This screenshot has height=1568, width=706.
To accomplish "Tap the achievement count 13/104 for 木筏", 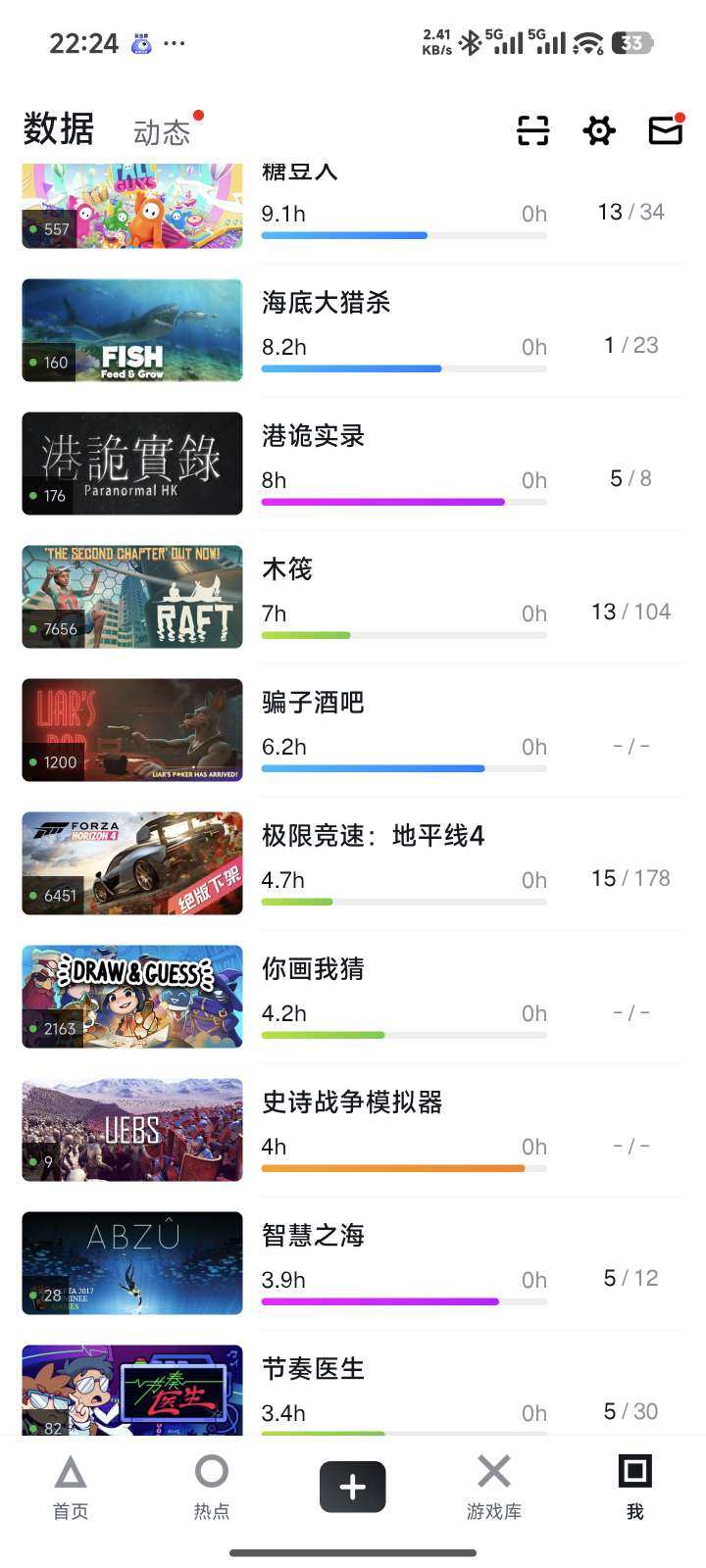I will [631, 611].
